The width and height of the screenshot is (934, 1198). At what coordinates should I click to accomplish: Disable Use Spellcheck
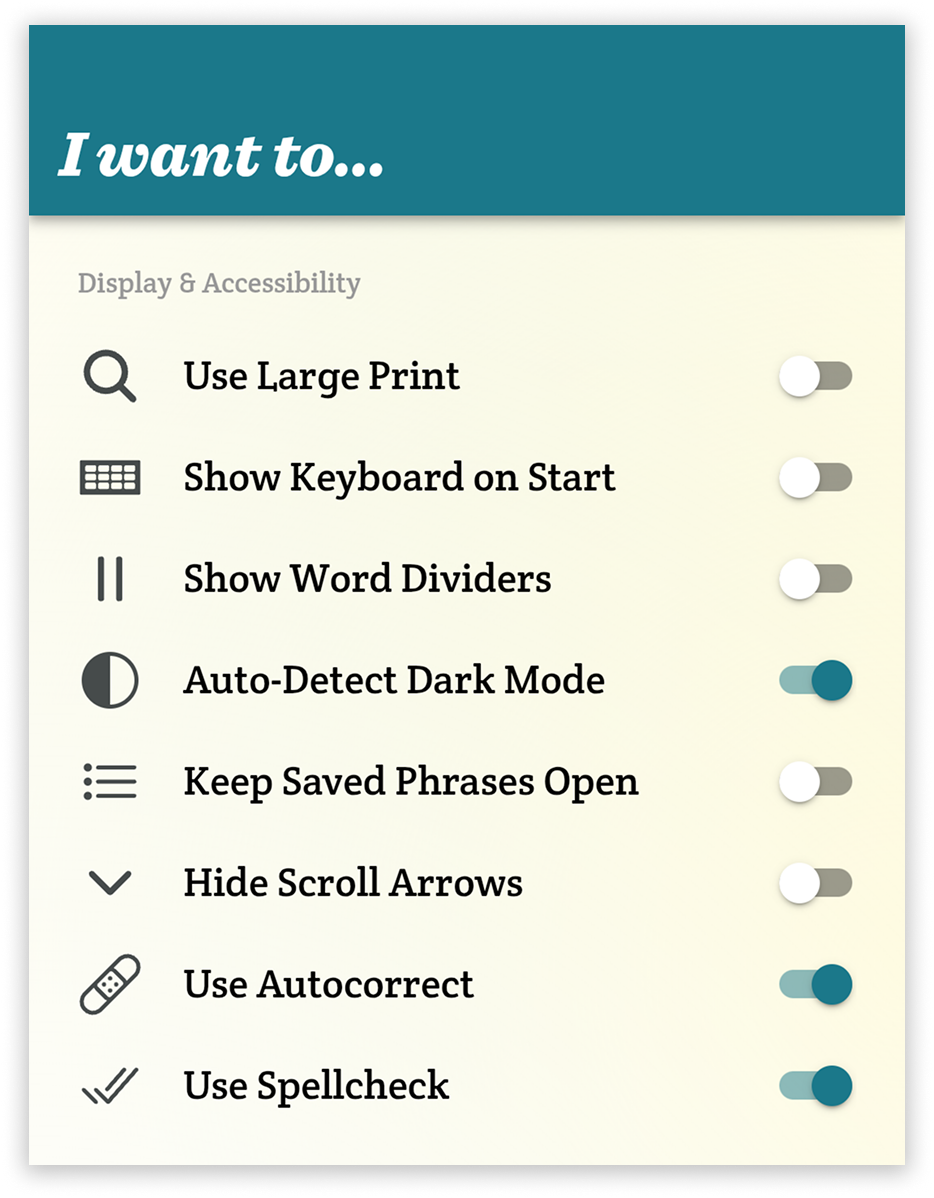[x=814, y=1084]
